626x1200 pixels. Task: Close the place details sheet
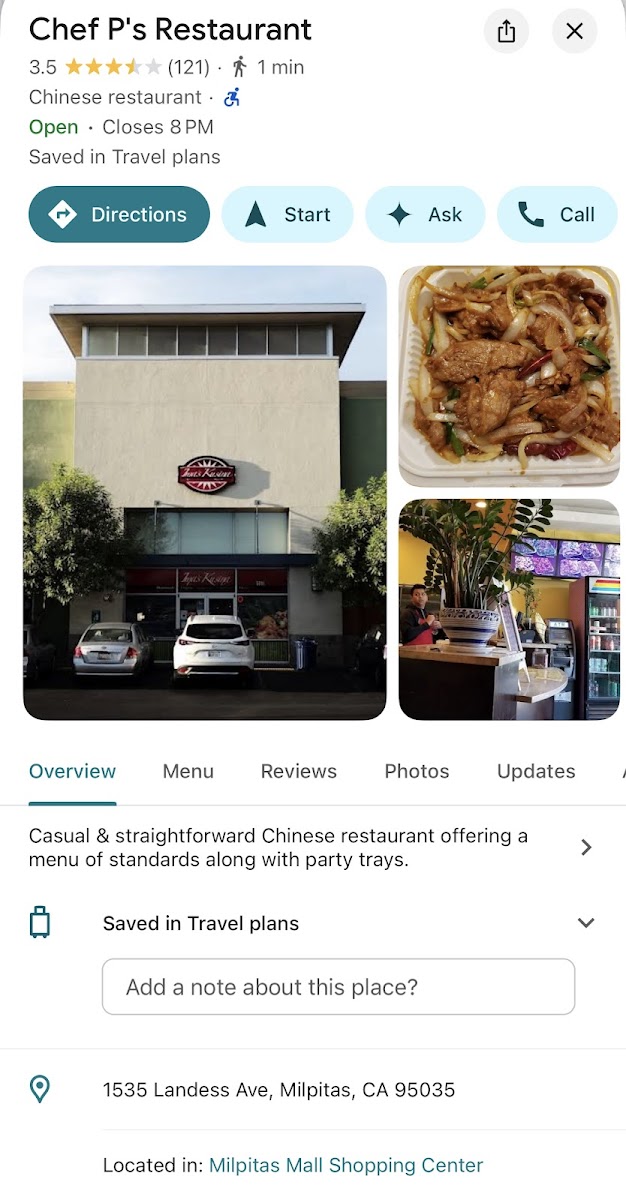[x=574, y=31]
